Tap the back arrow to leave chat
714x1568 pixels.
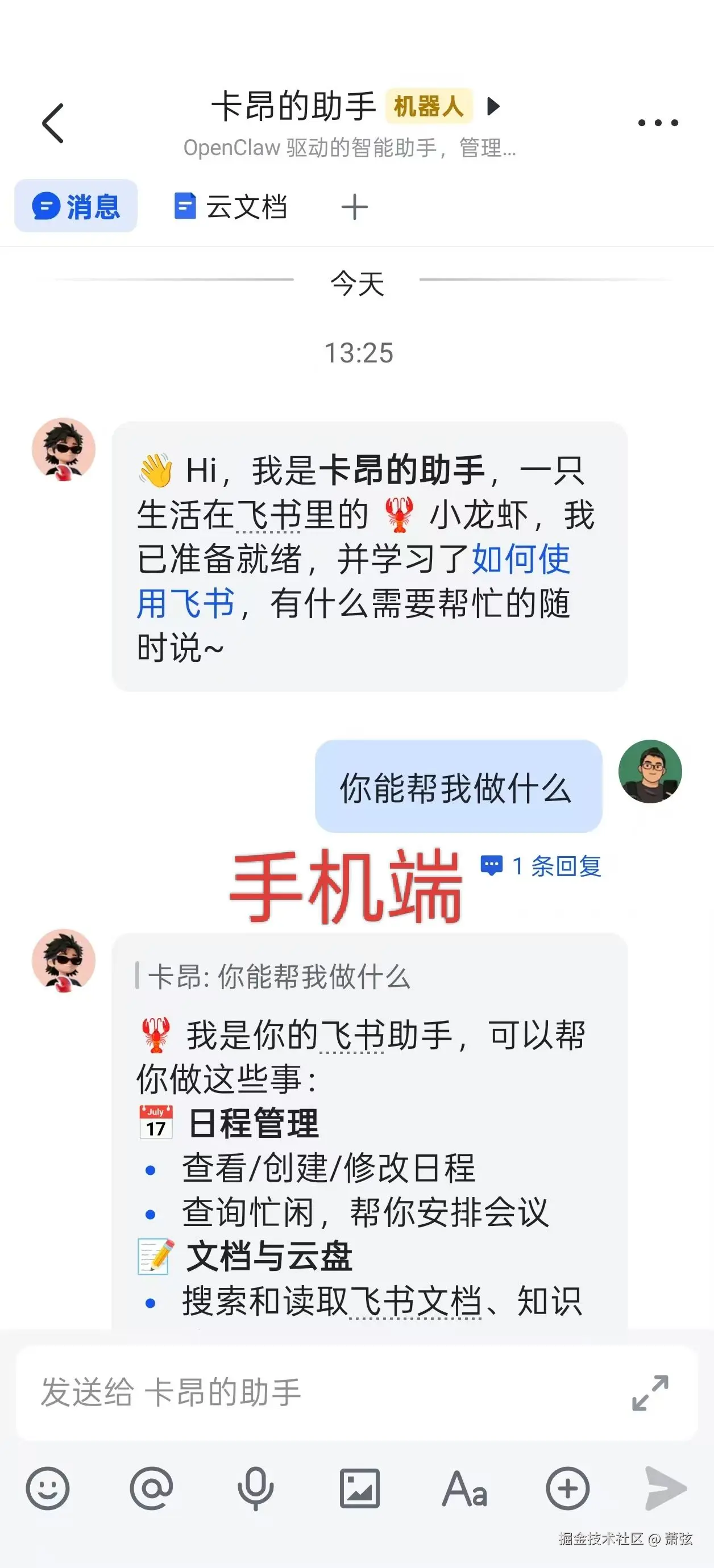(x=53, y=122)
